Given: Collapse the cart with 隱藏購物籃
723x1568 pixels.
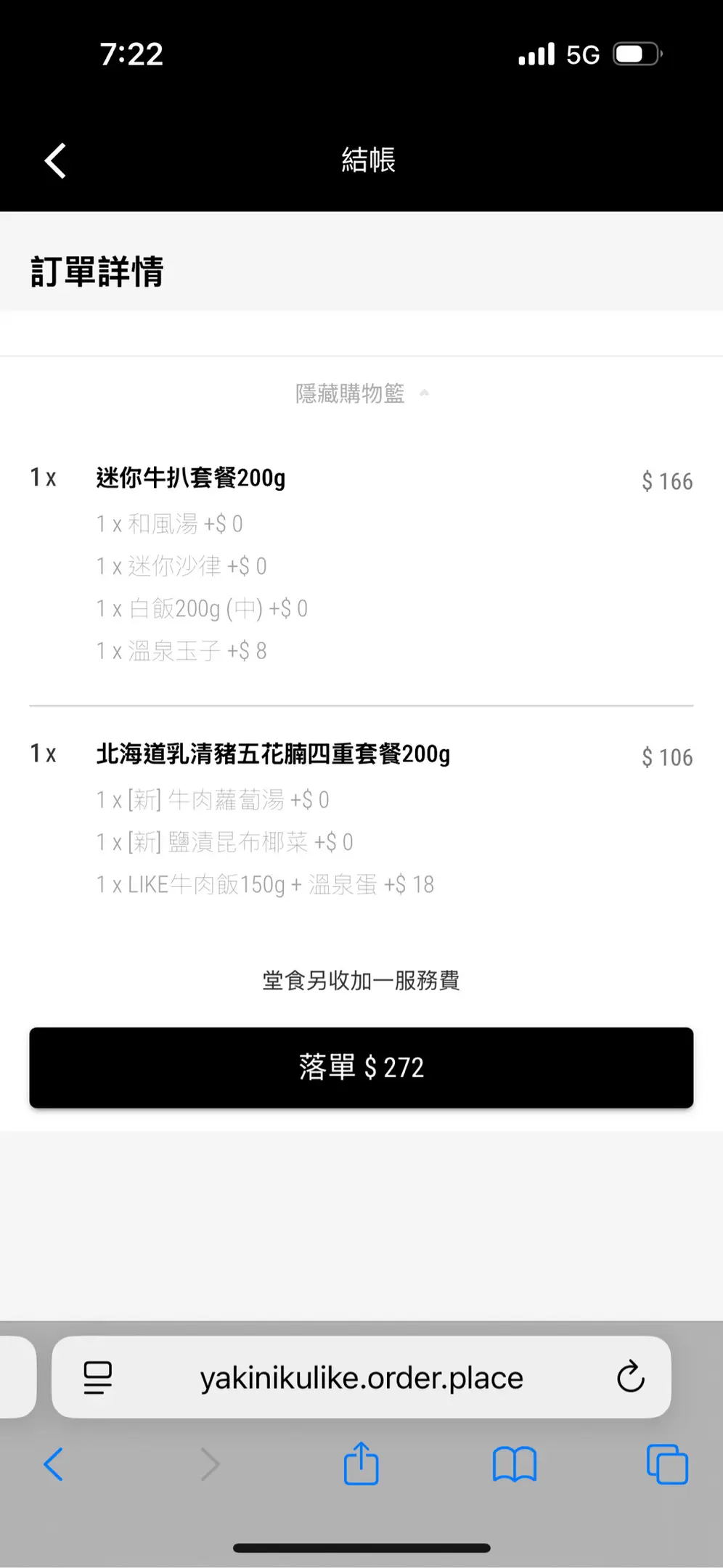Looking at the screenshot, I should pos(361,393).
